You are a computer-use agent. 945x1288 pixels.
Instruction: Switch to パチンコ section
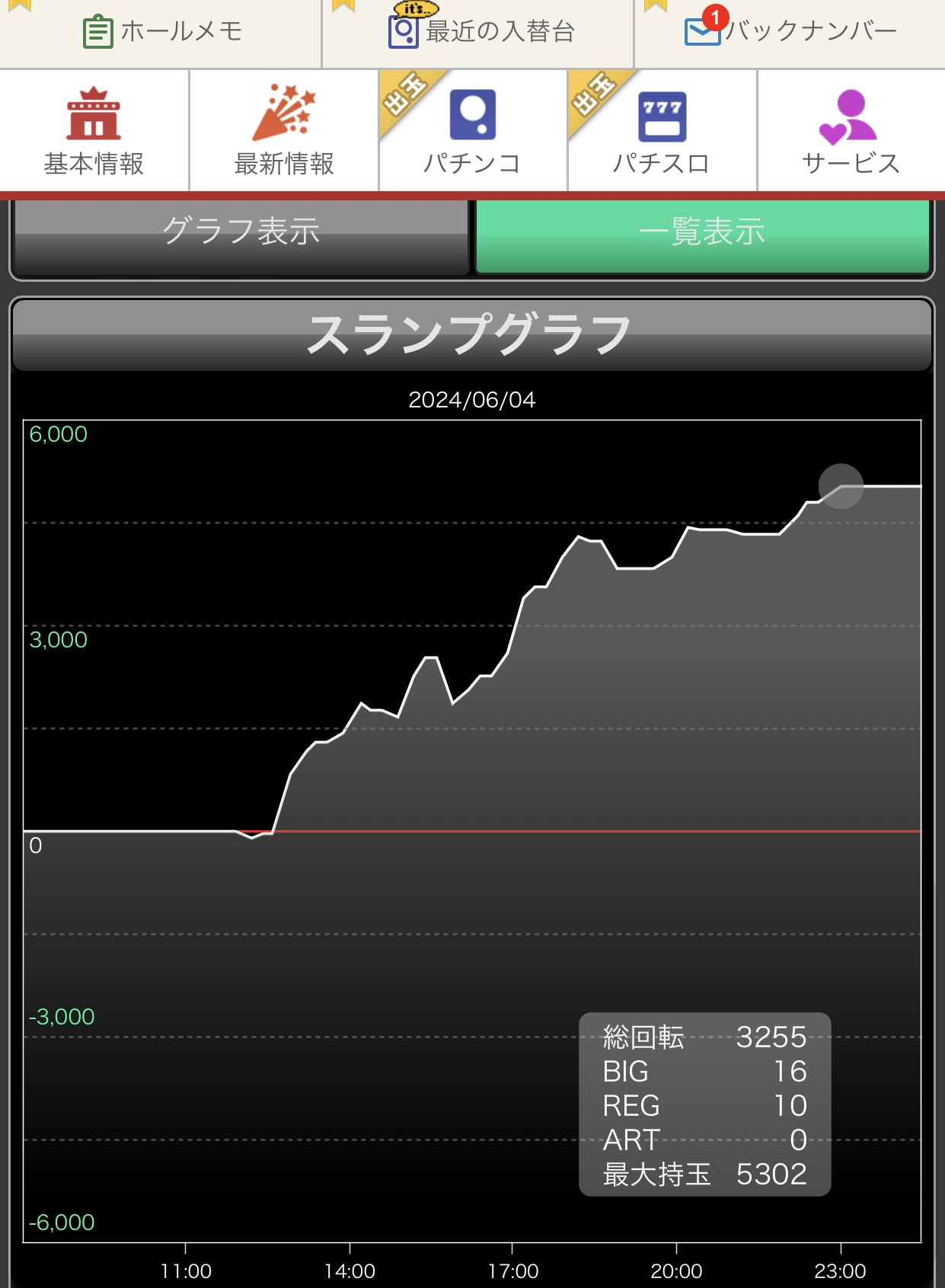tap(472, 132)
